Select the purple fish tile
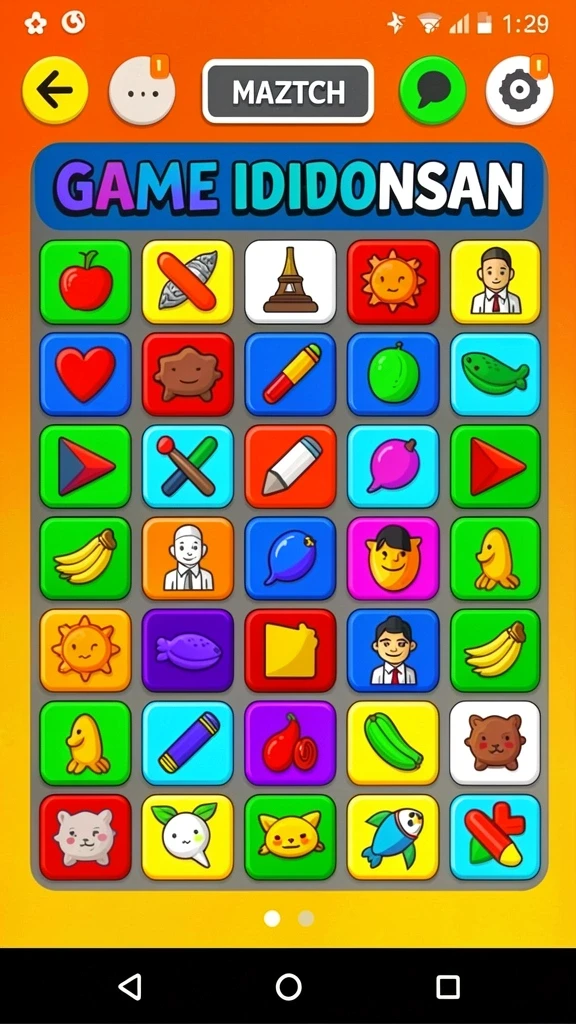This screenshot has width=576, height=1024. [x=187, y=650]
